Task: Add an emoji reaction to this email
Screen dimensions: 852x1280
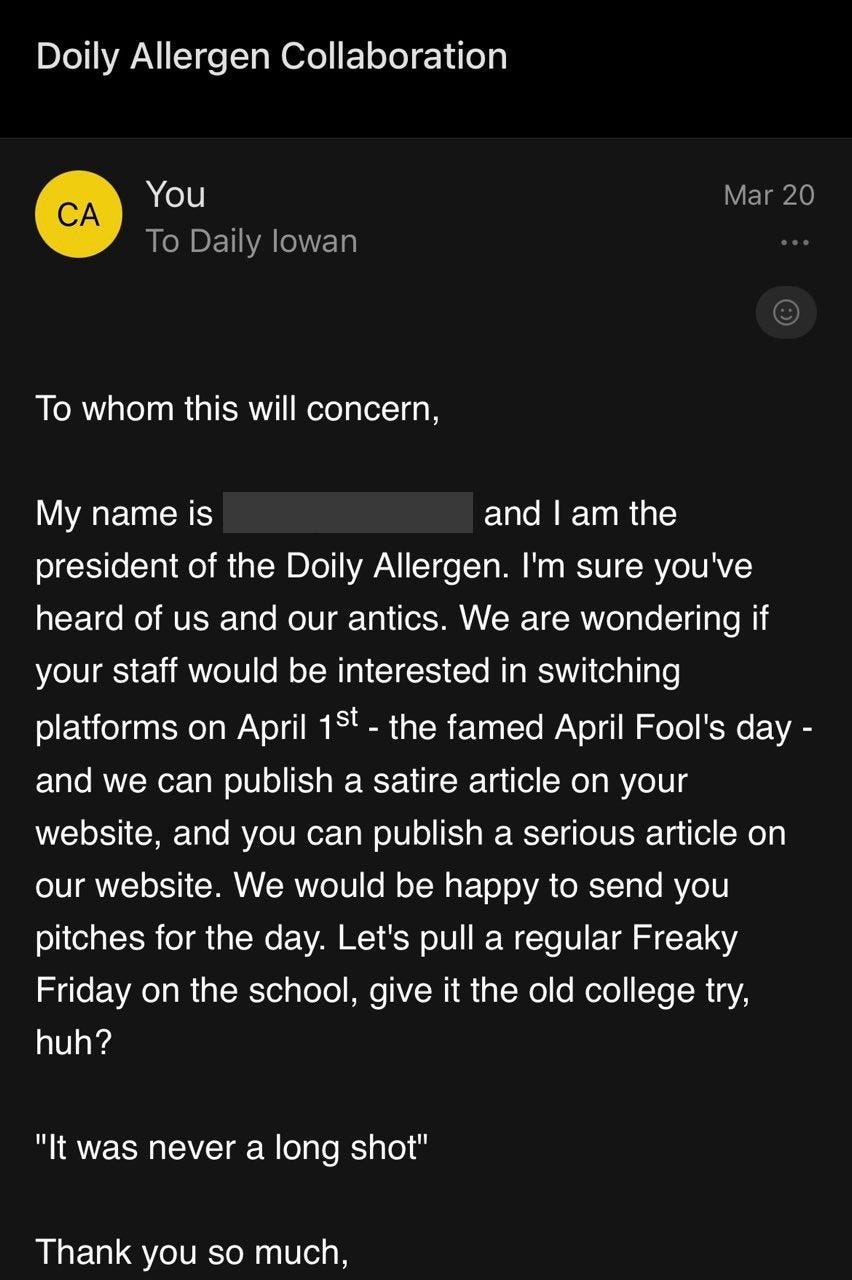Action: coord(787,313)
